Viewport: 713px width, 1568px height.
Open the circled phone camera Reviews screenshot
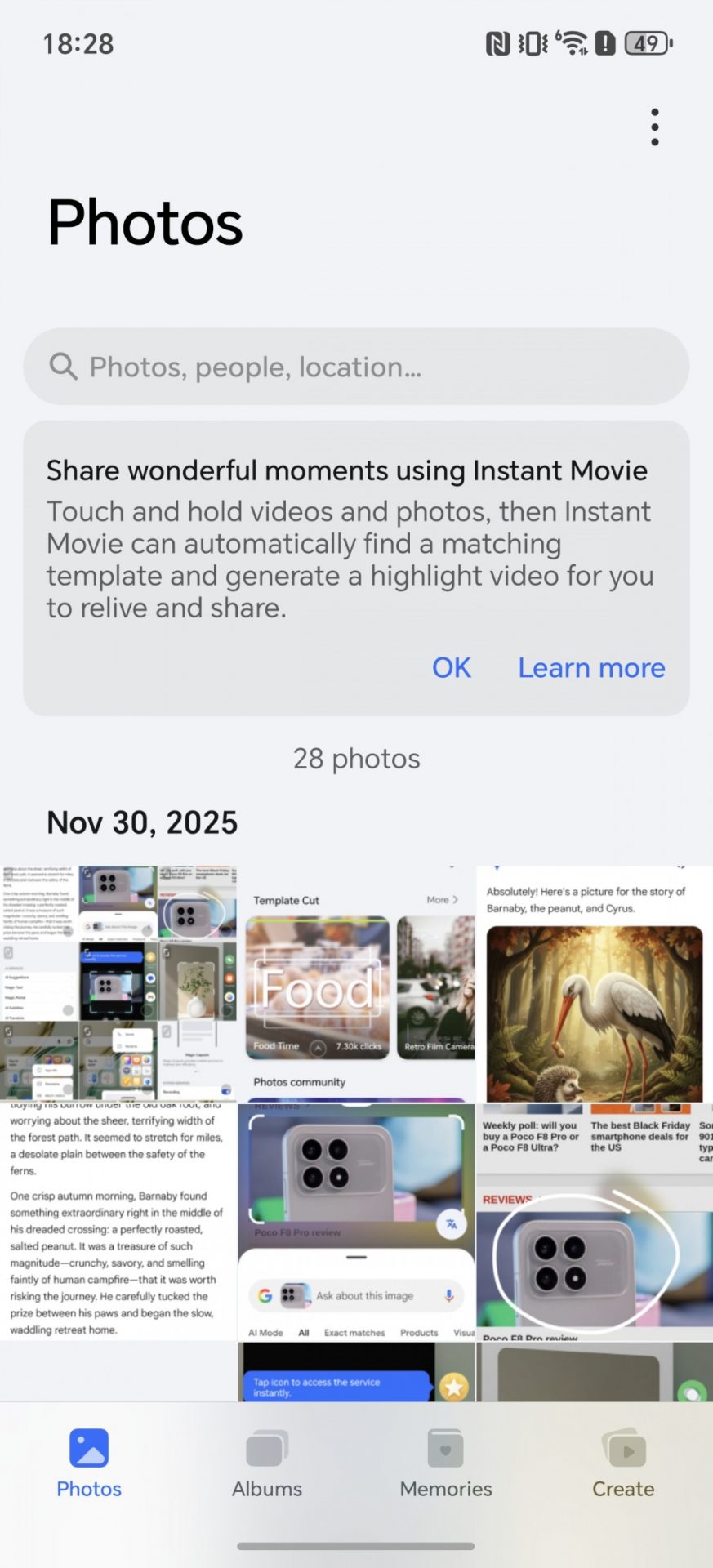pos(594,1221)
